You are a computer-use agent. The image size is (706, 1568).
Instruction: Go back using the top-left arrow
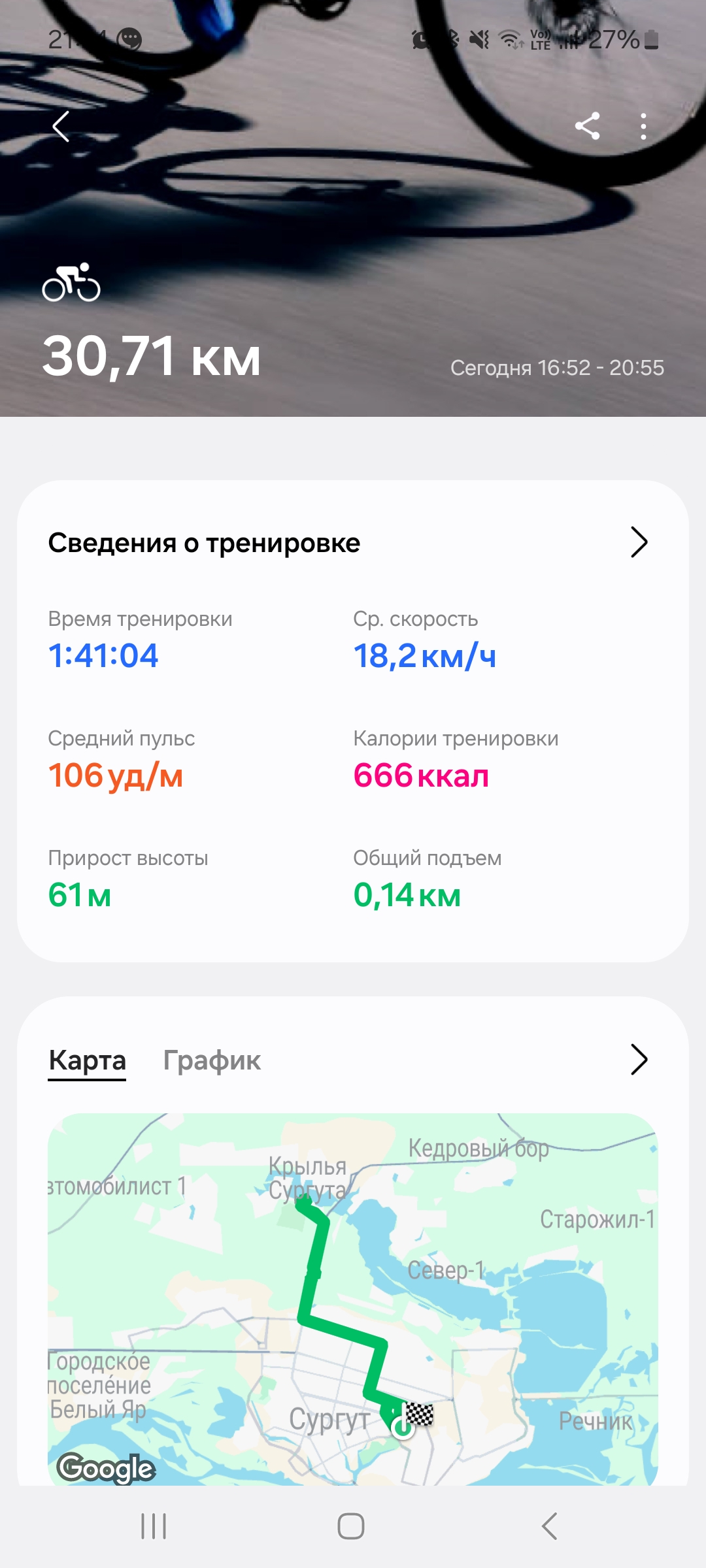pyautogui.click(x=61, y=126)
